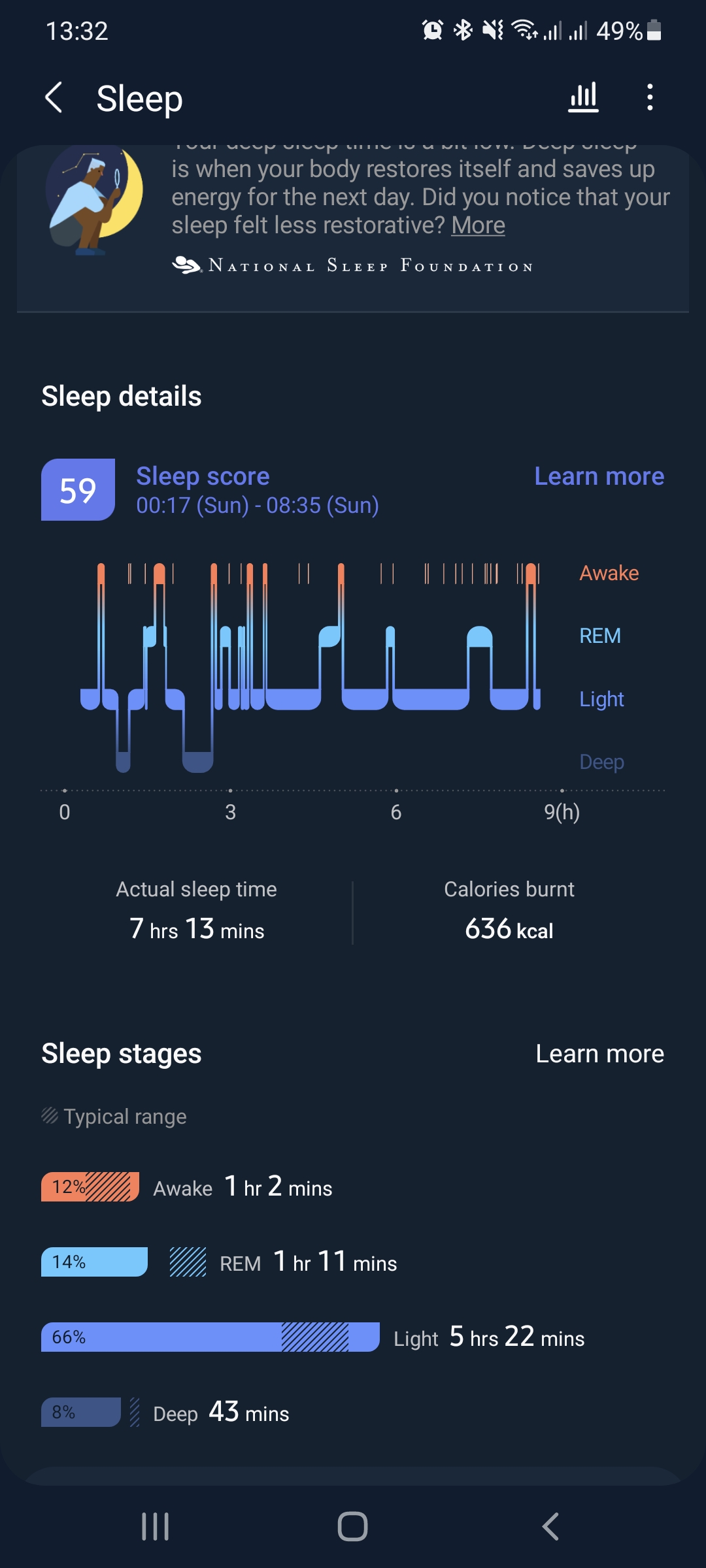Tap Learn more beside Sleep score
The image size is (706, 1568).
coord(599,476)
